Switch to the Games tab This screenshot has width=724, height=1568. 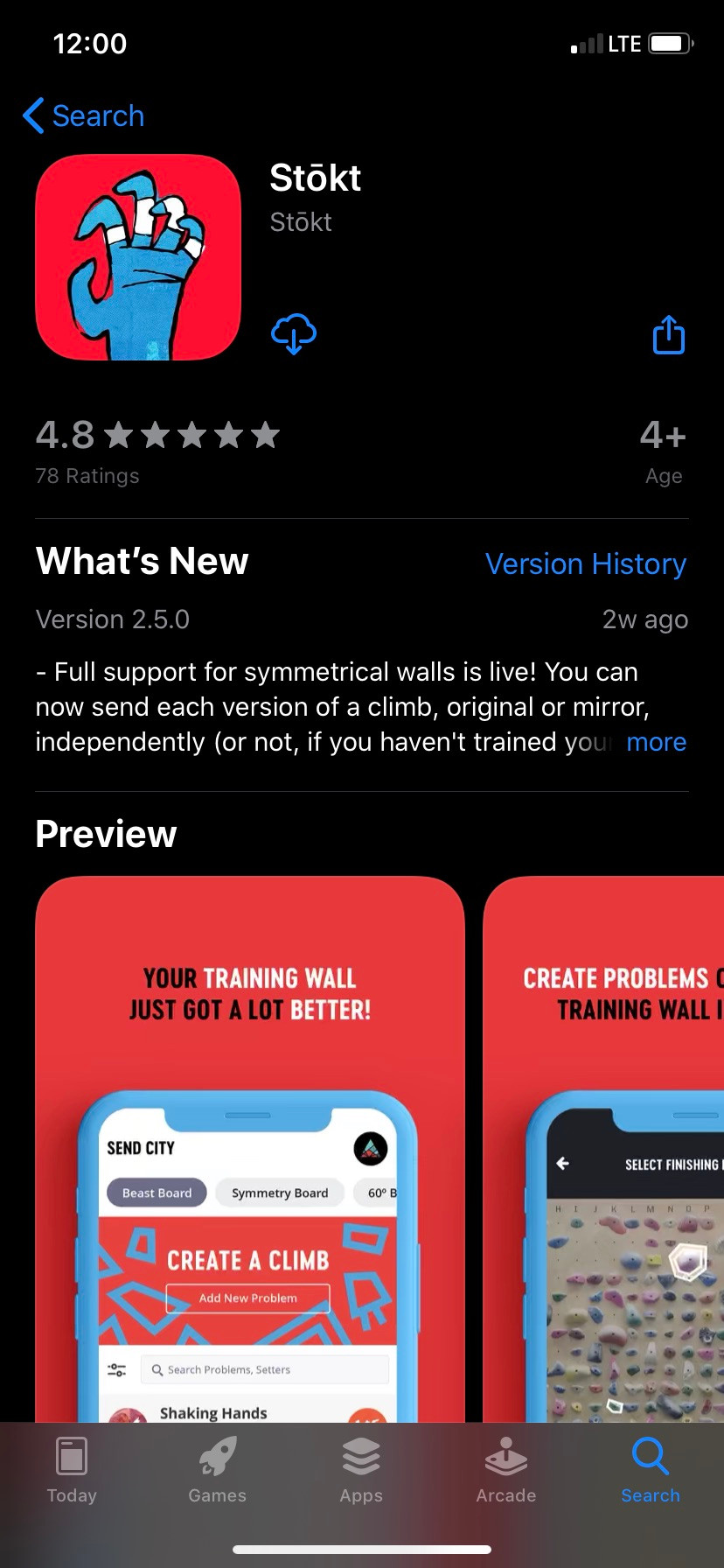[x=217, y=1470]
